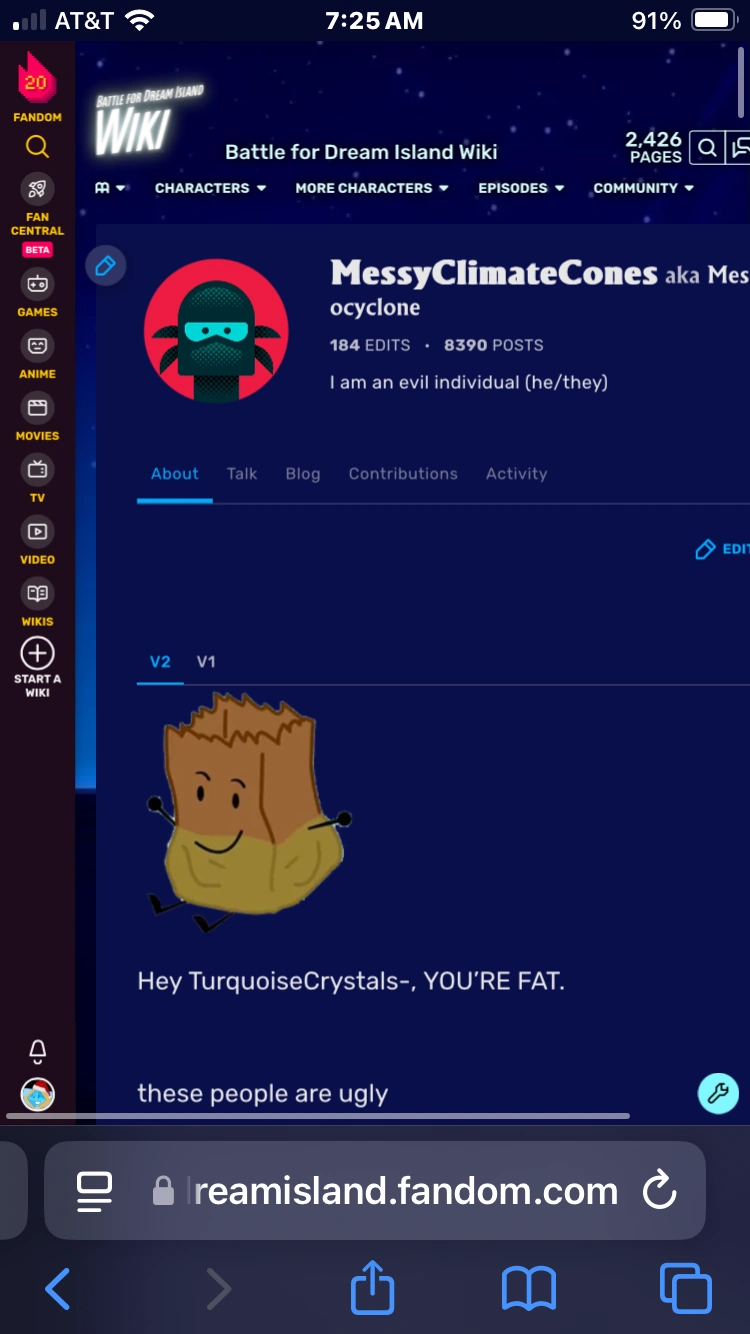The image size is (750, 1334).
Task: Expand the Episodes dropdown menu
Action: pos(521,188)
